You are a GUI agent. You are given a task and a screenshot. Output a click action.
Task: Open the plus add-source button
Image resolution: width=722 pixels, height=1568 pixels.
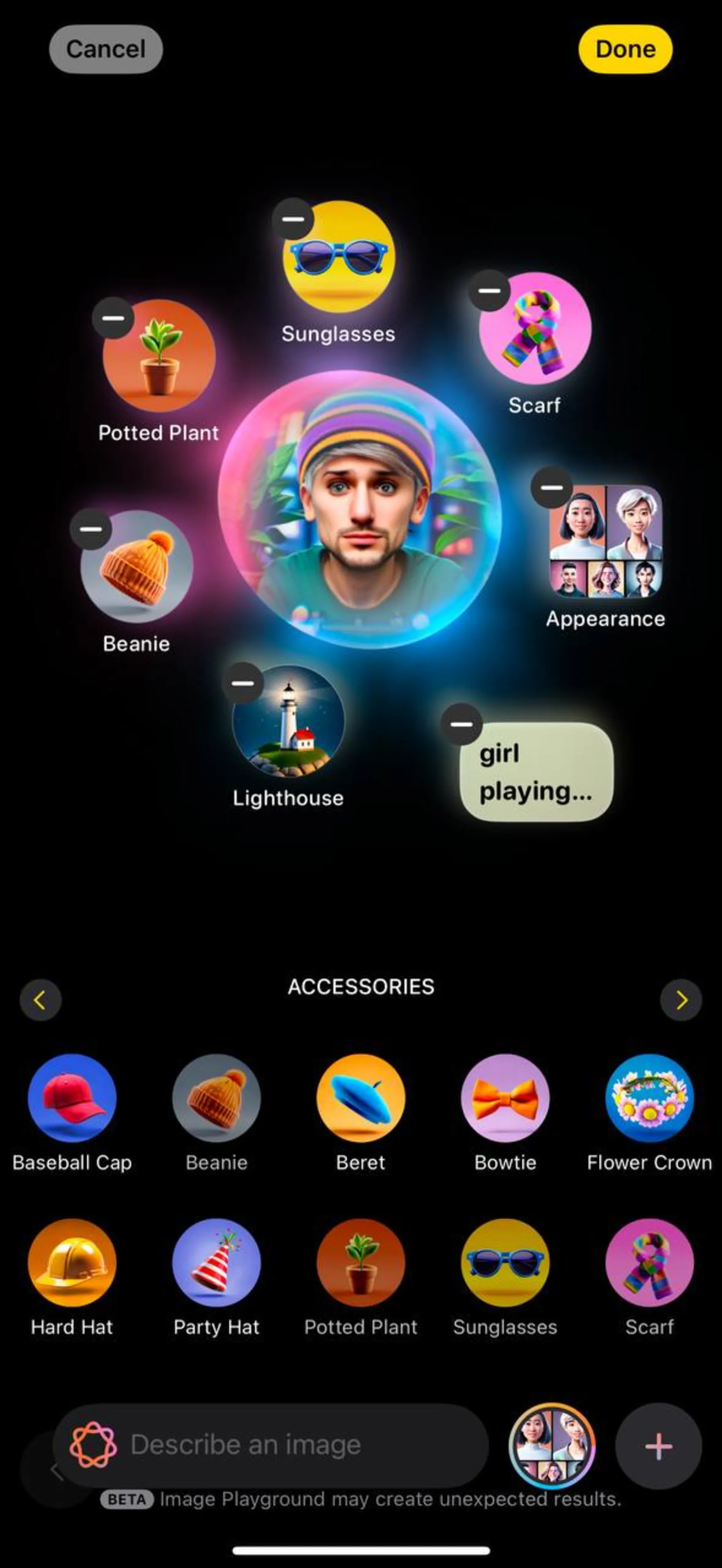tap(658, 1446)
